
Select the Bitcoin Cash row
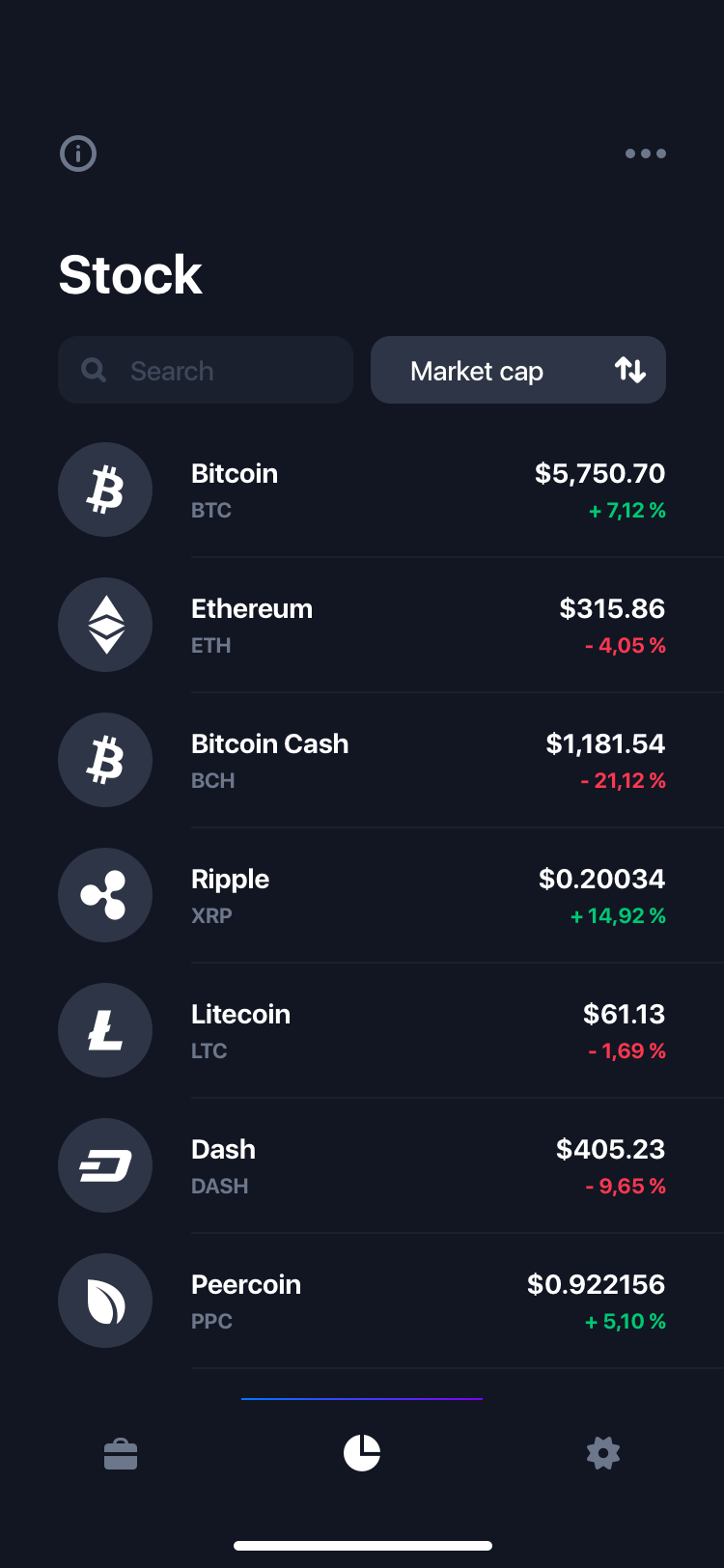(362, 760)
